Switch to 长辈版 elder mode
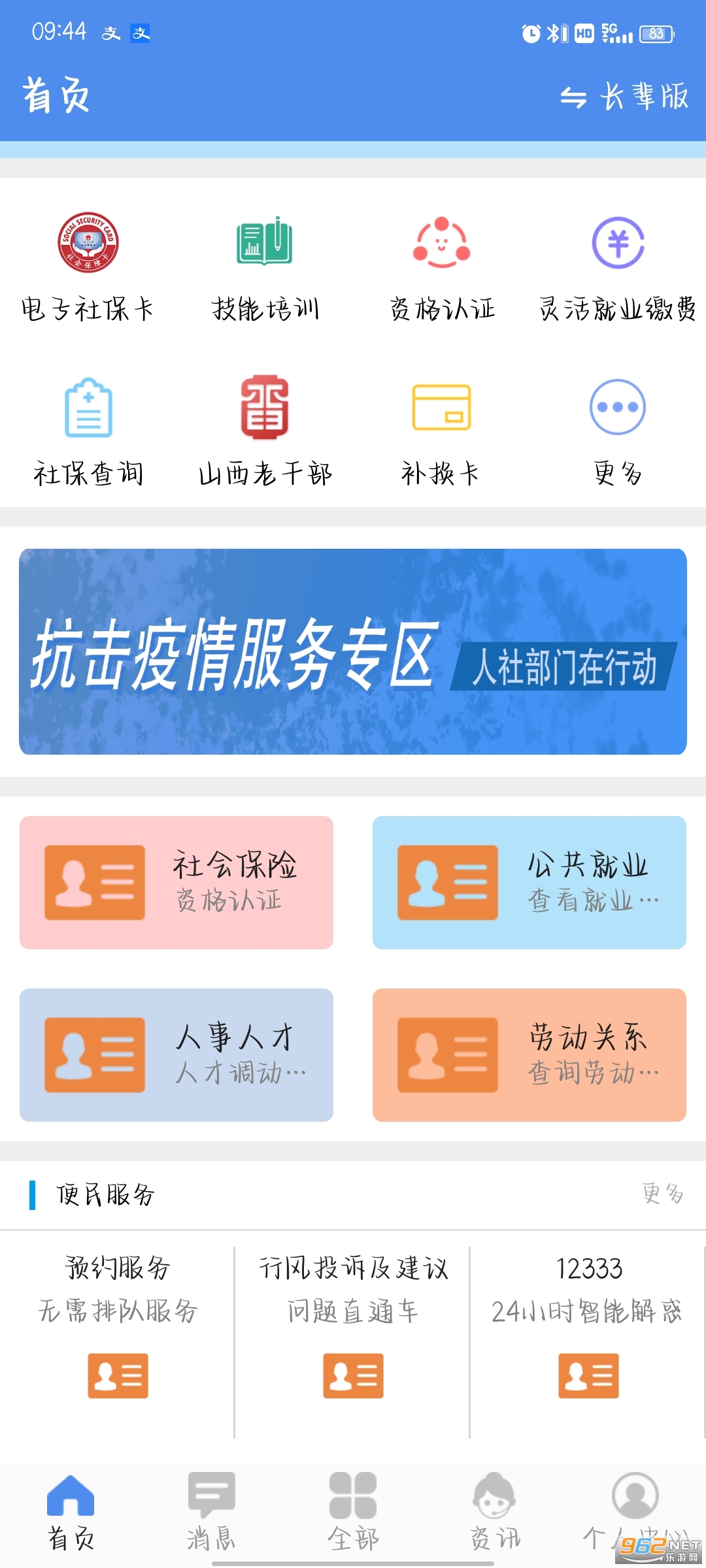Viewport: 706px width, 1568px height. [x=624, y=97]
